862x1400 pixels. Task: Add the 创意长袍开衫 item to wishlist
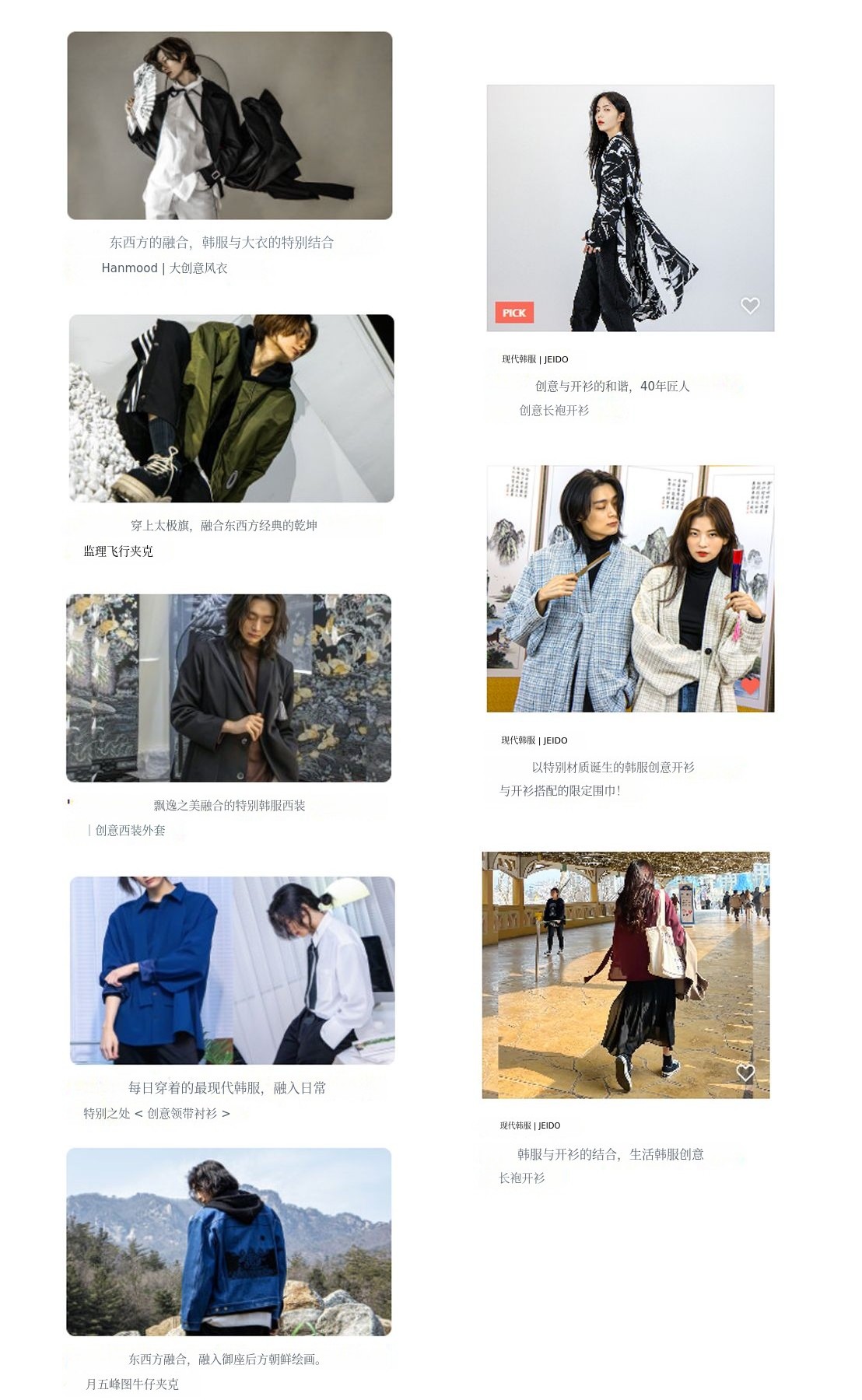pyautogui.click(x=750, y=306)
